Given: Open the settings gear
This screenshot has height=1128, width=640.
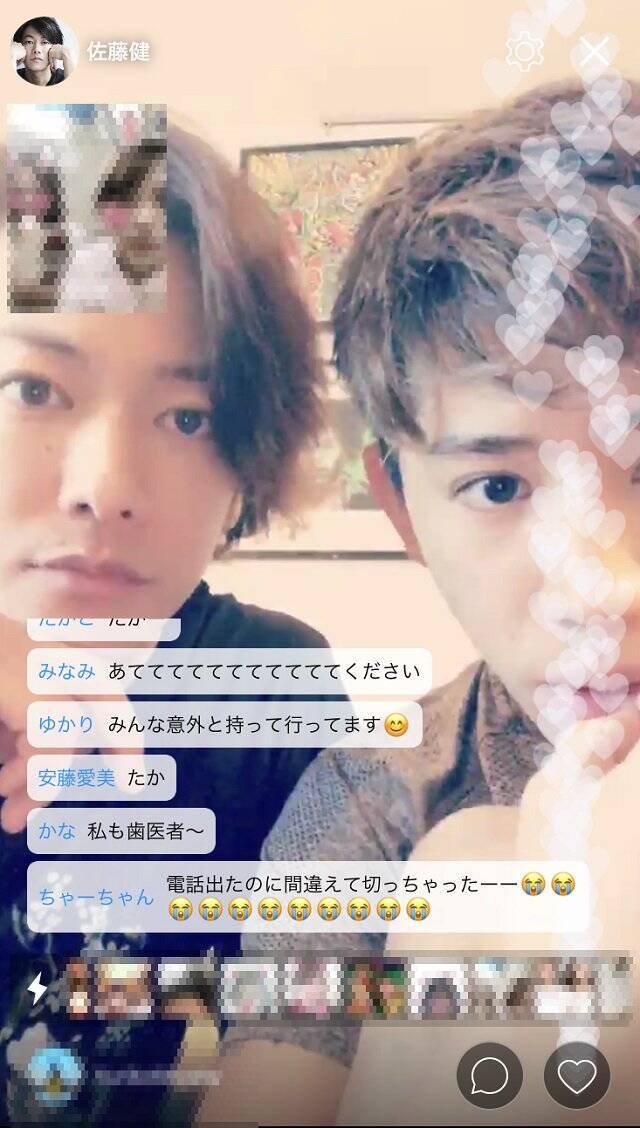Looking at the screenshot, I should [x=524, y=52].
